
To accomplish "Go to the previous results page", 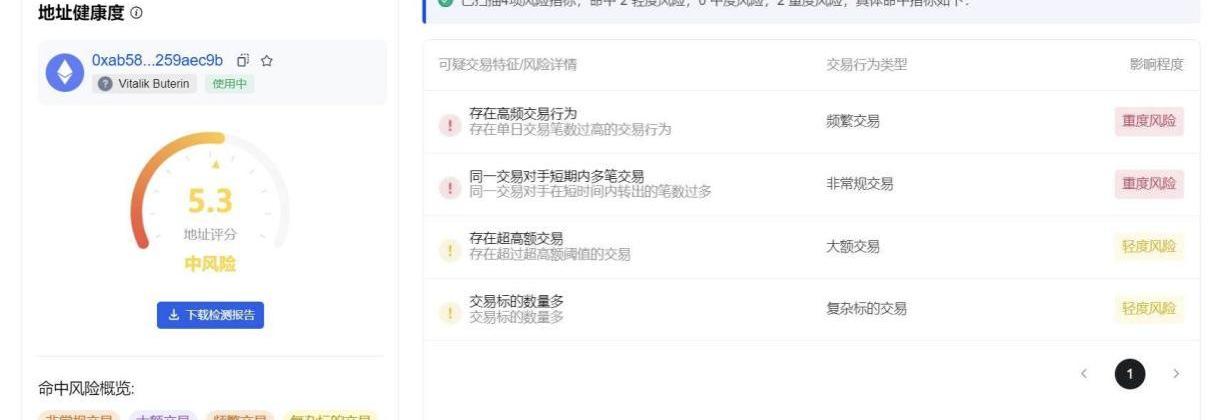I will tap(1084, 374).
